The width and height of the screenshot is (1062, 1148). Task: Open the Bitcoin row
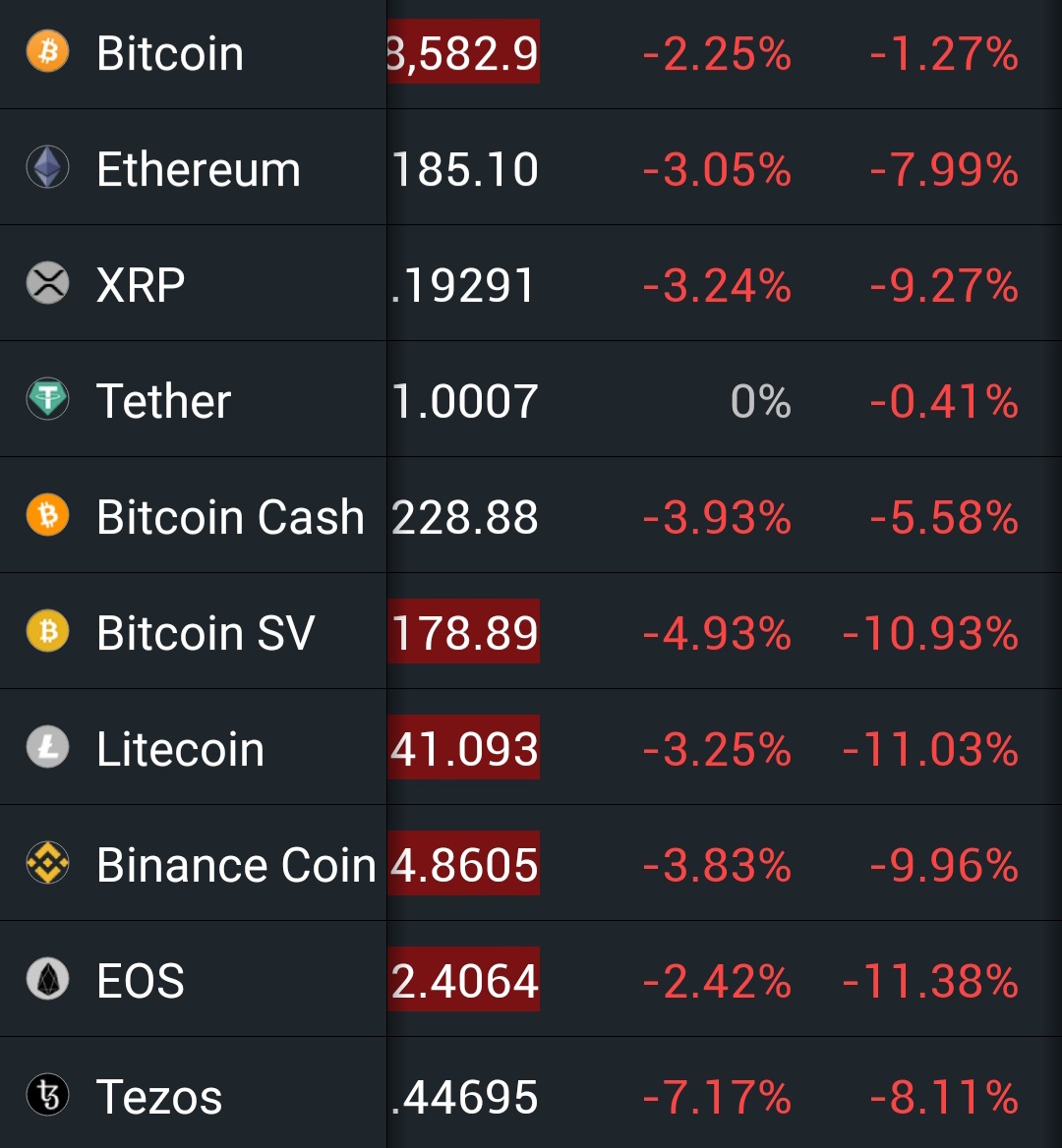click(170, 53)
